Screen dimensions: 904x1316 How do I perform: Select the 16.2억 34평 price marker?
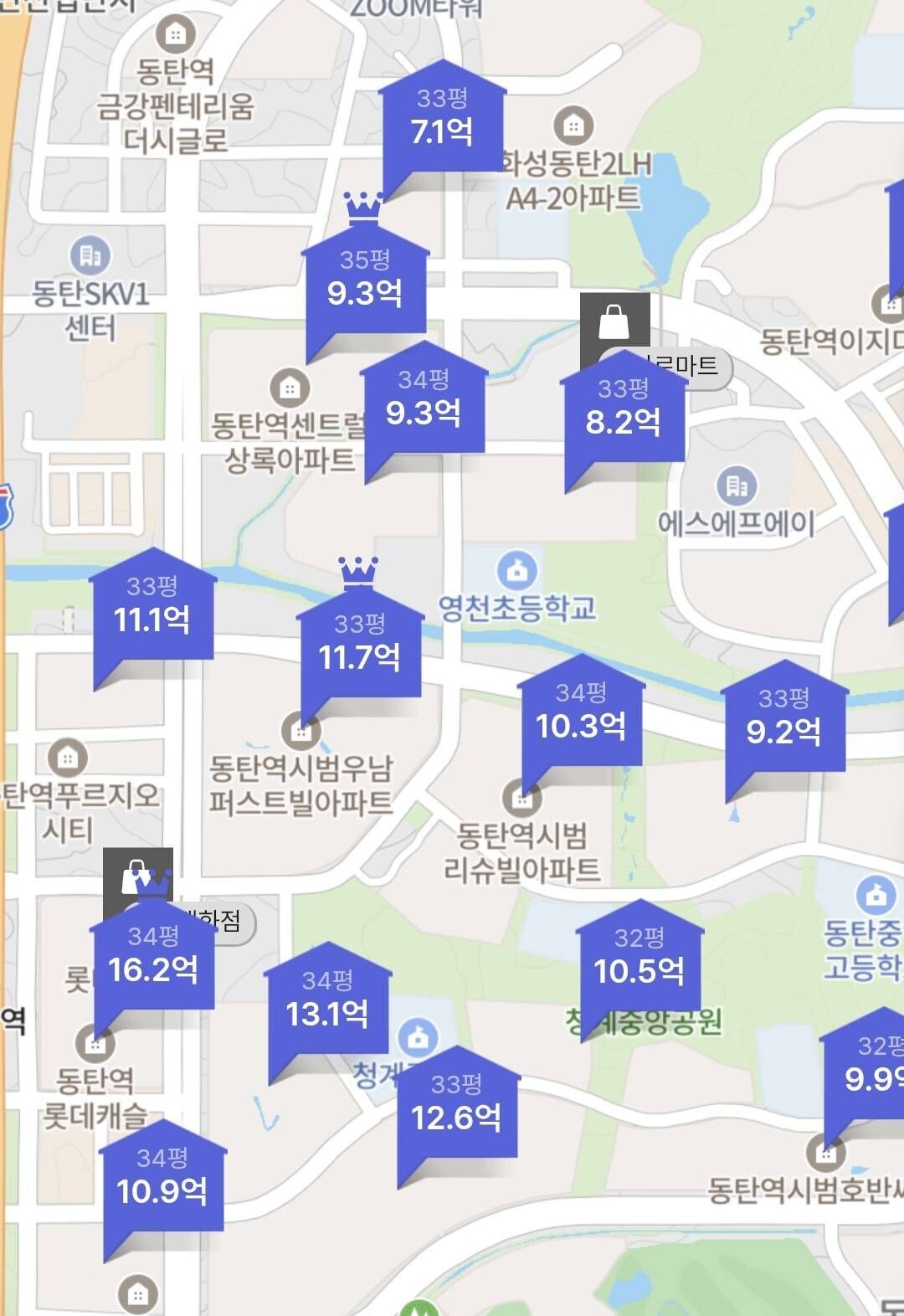pos(154,954)
